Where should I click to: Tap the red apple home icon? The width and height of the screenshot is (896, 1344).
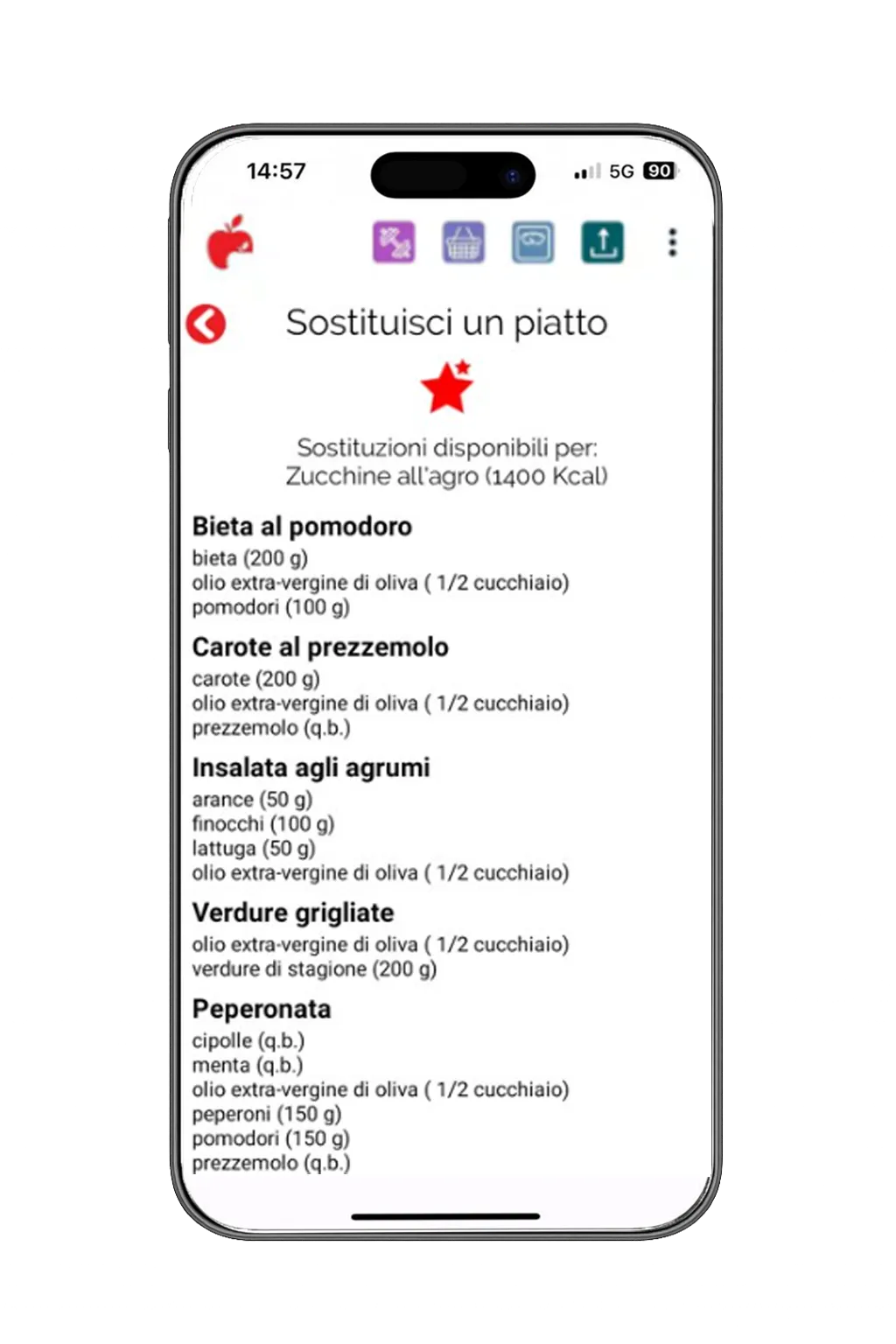230,242
